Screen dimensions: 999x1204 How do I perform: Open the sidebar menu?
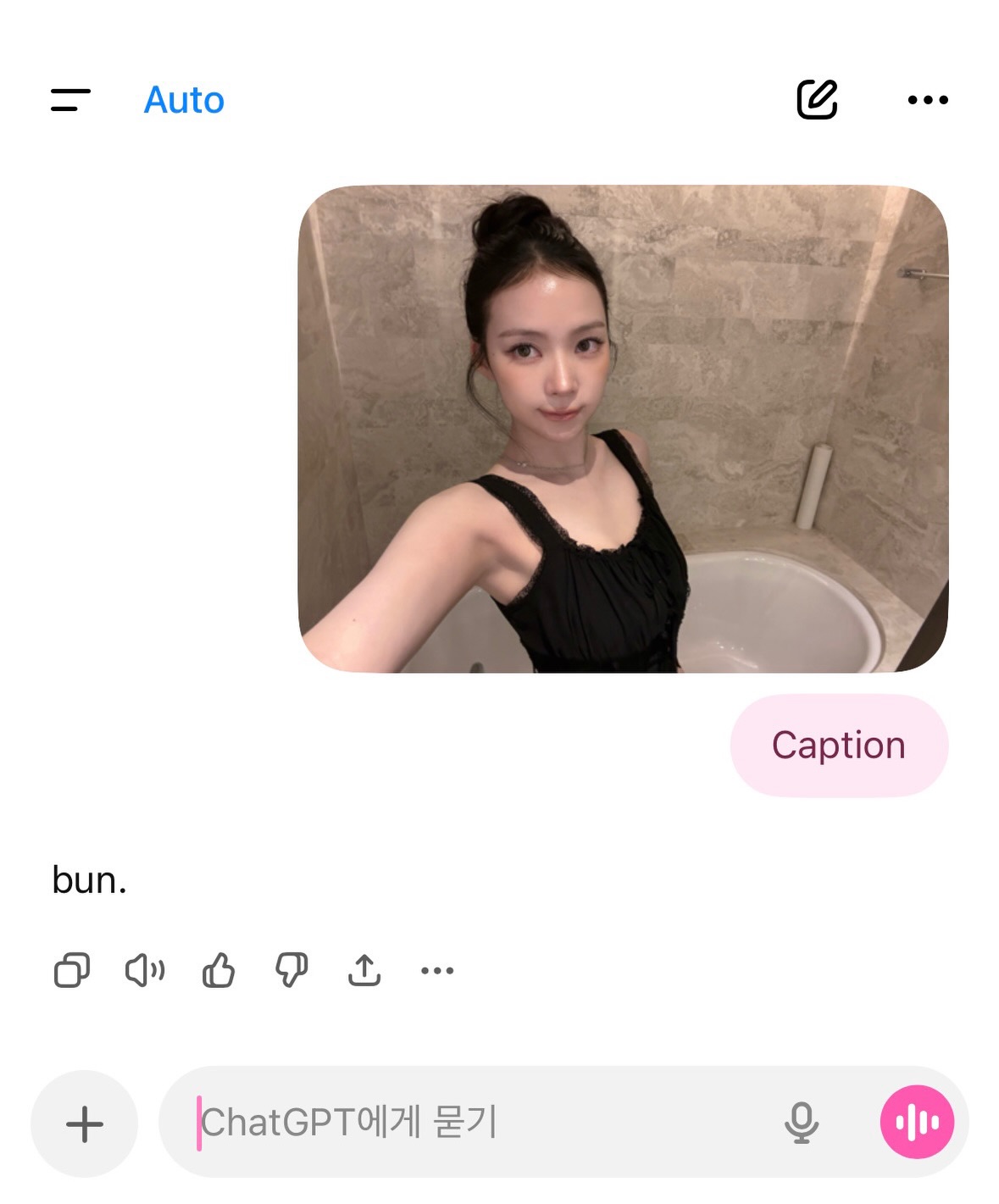(x=70, y=100)
